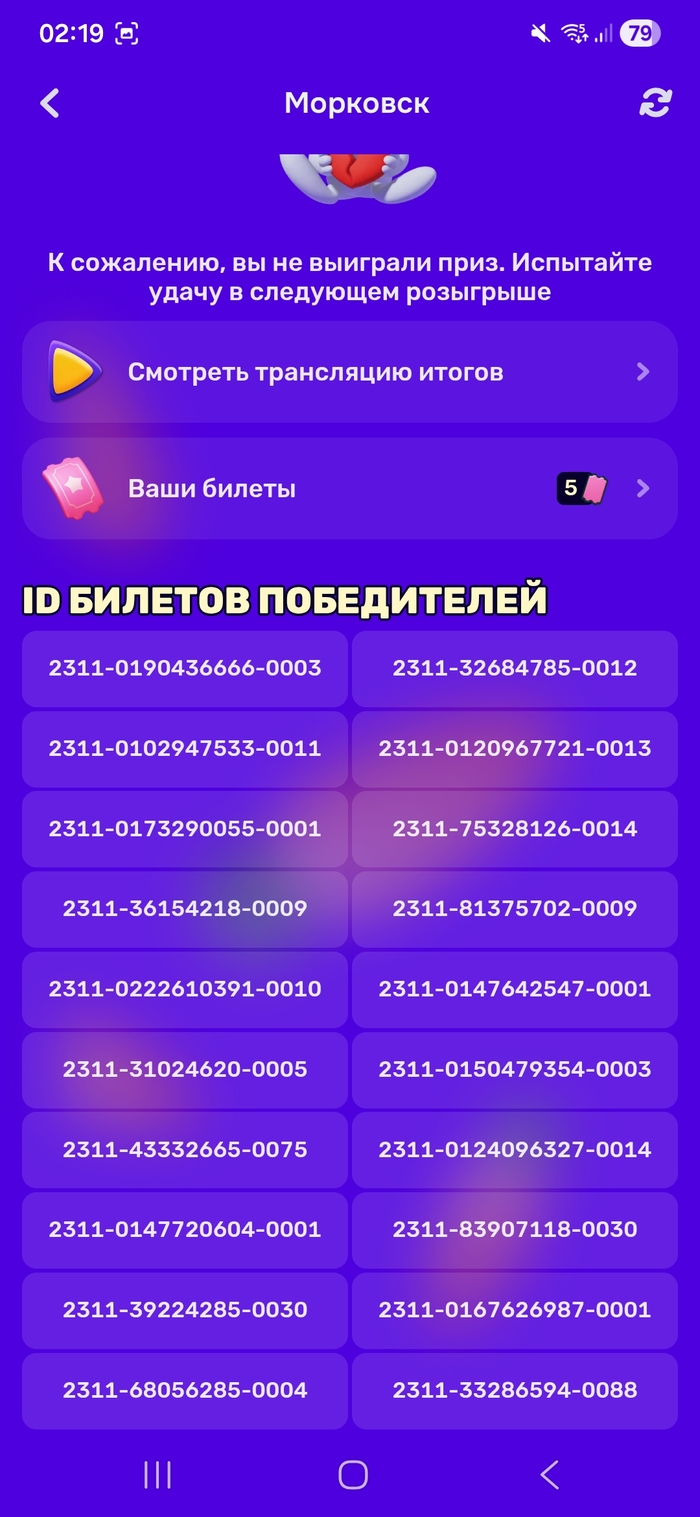Open Смотреть трансляцию итогов
Image resolution: width=700 pixels, height=1517 pixels.
(x=349, y=372)
